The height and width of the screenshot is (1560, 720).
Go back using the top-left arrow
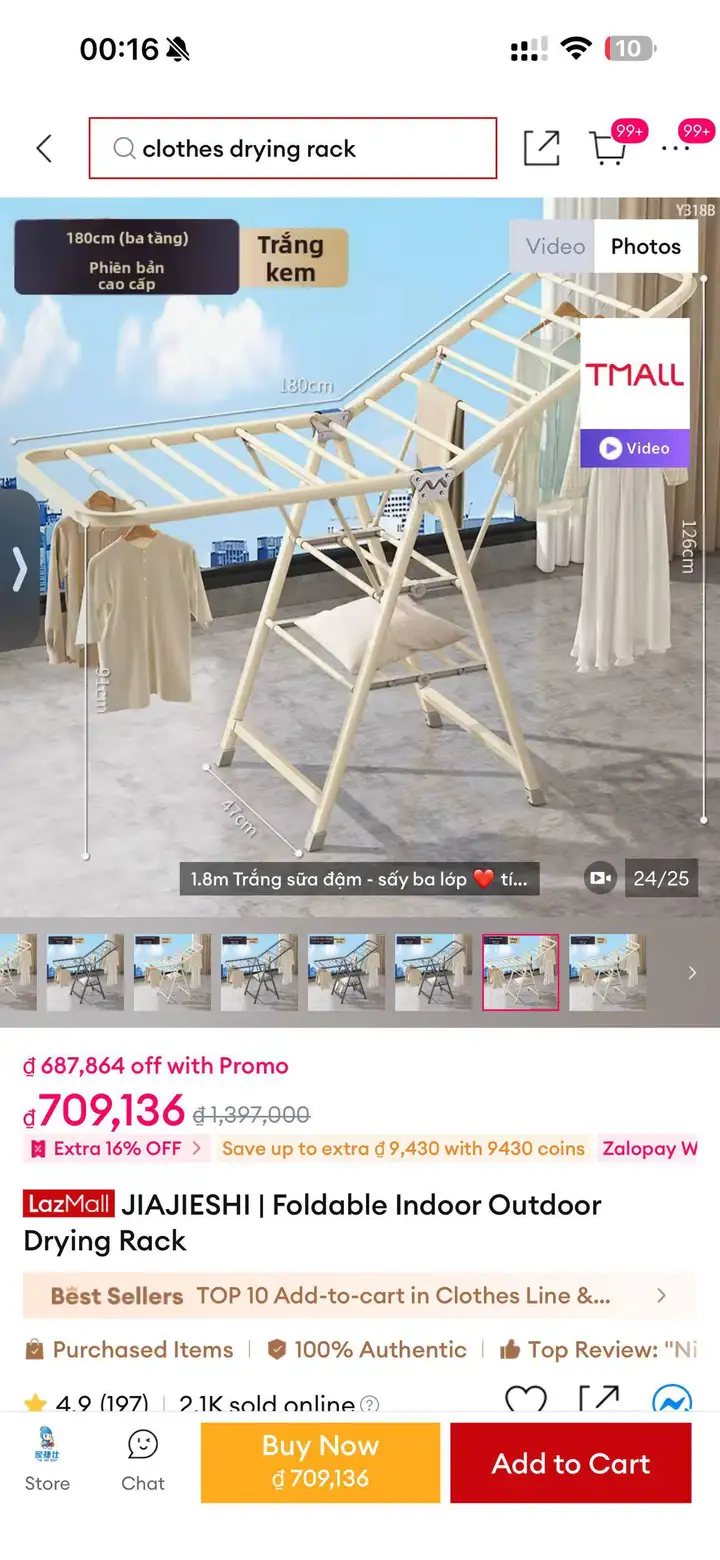pyautogui.click(x=44, y=149)
